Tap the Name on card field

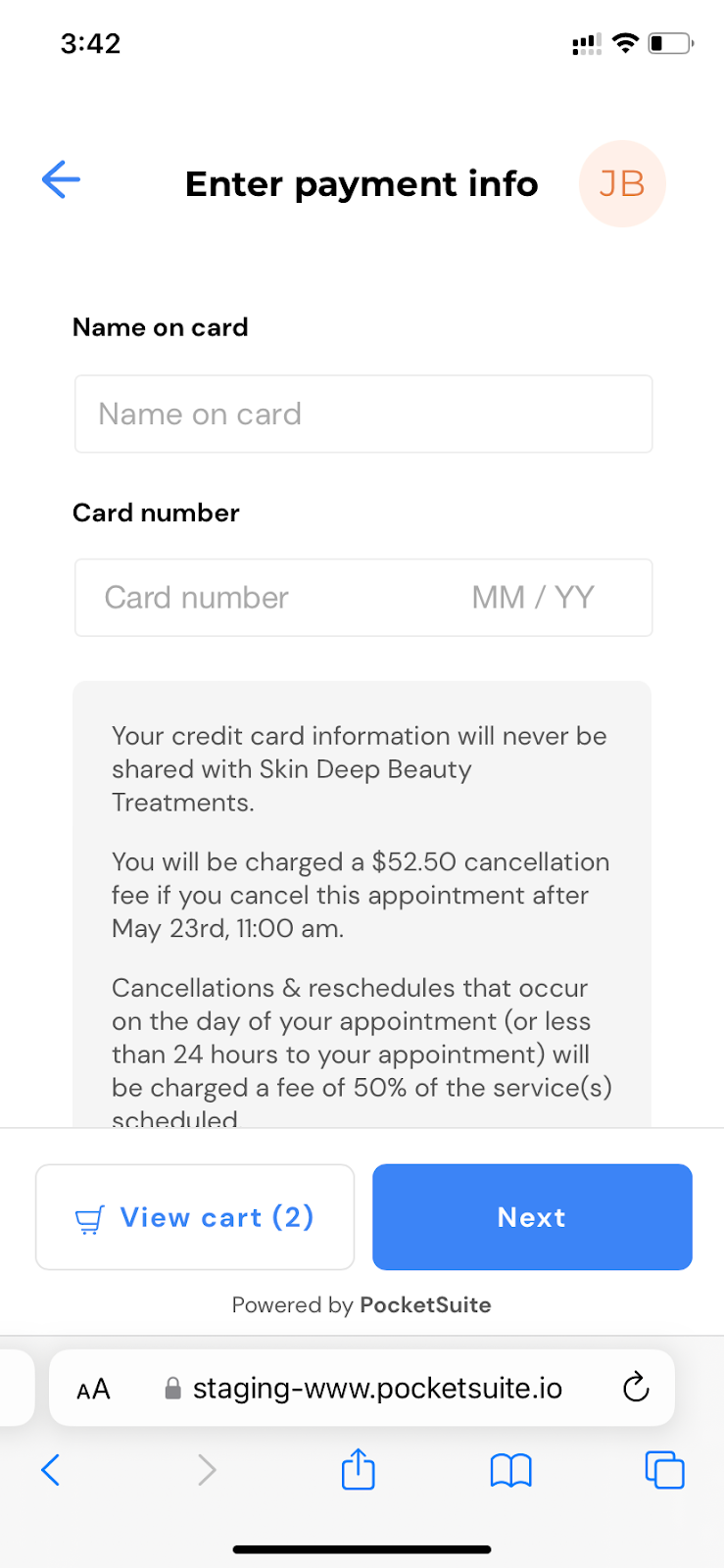point(363,414)
